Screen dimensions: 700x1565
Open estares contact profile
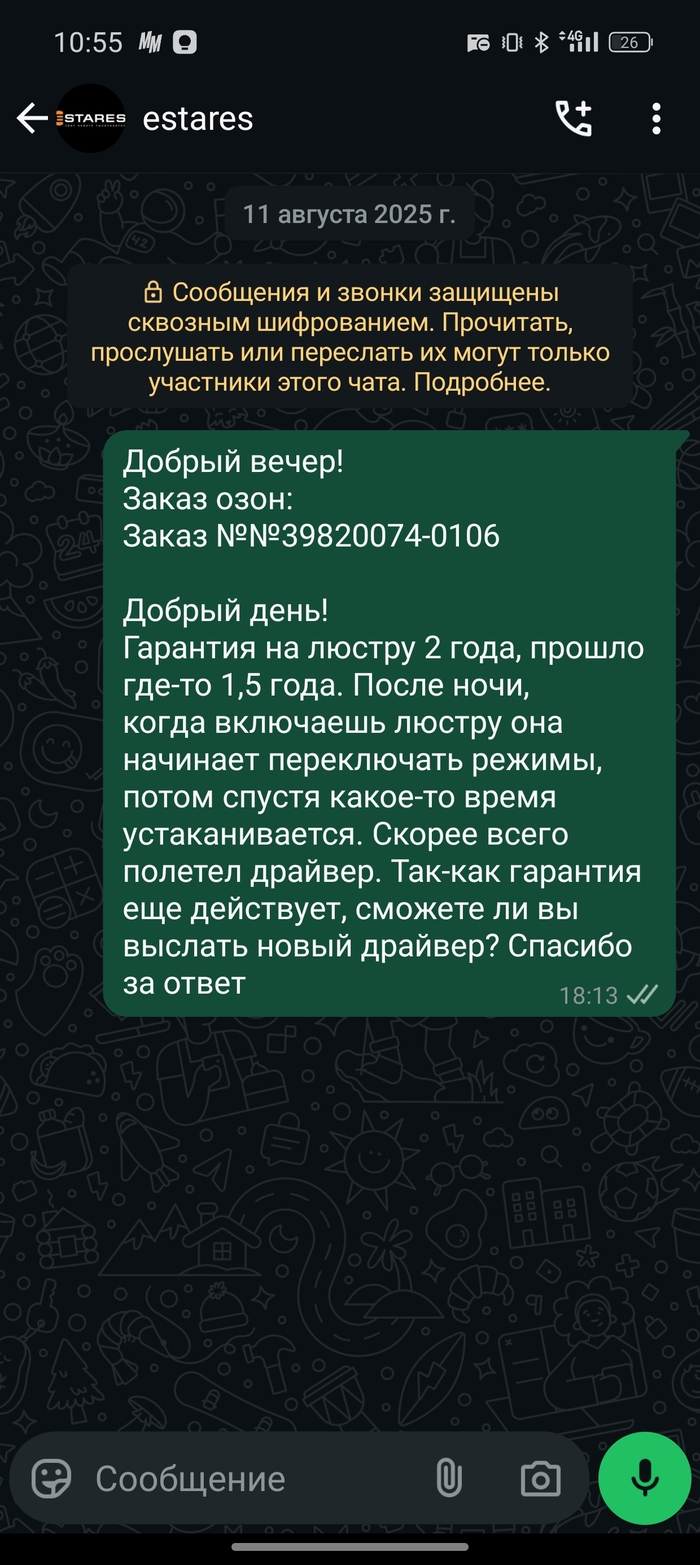pyautogui.click(x=198, y=119)
